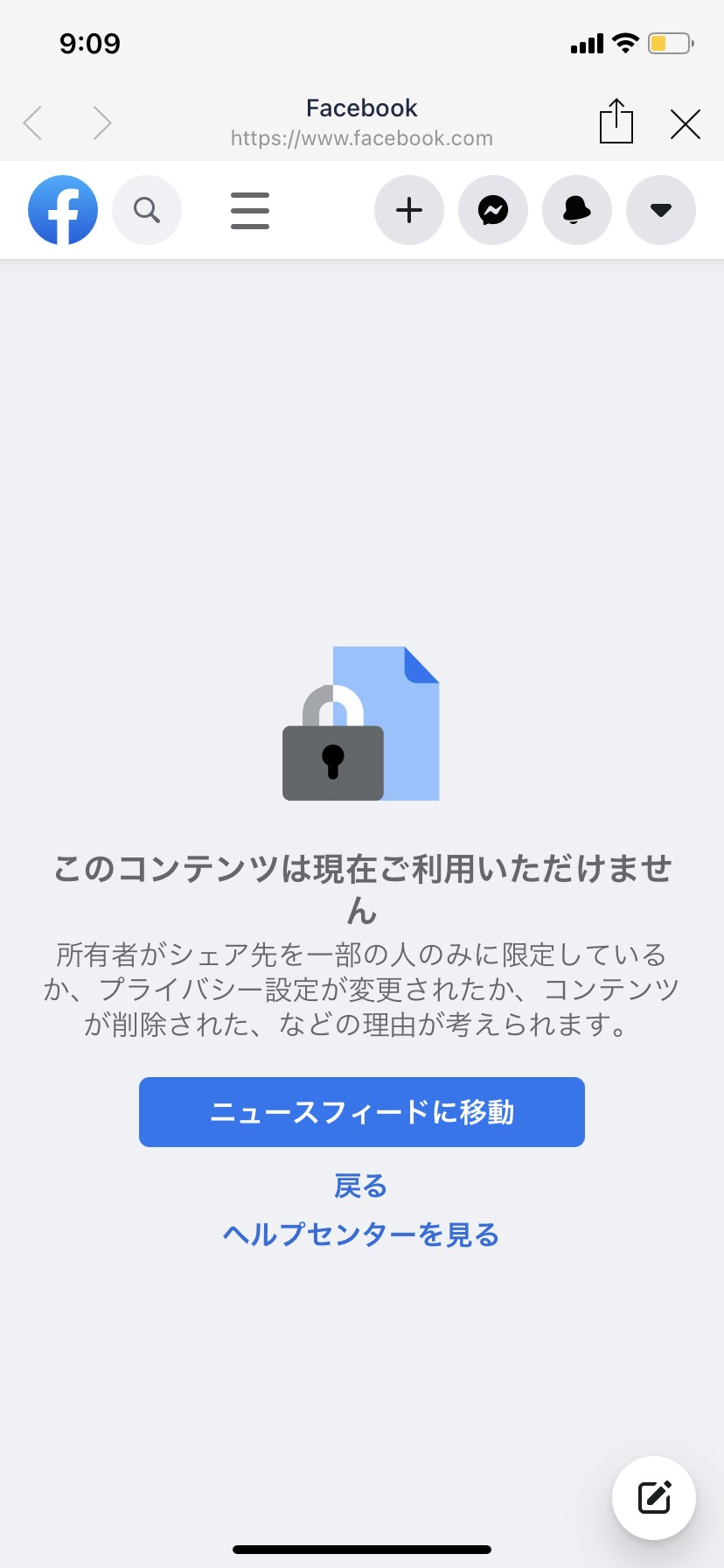Open Messenger

click(493, 210)
